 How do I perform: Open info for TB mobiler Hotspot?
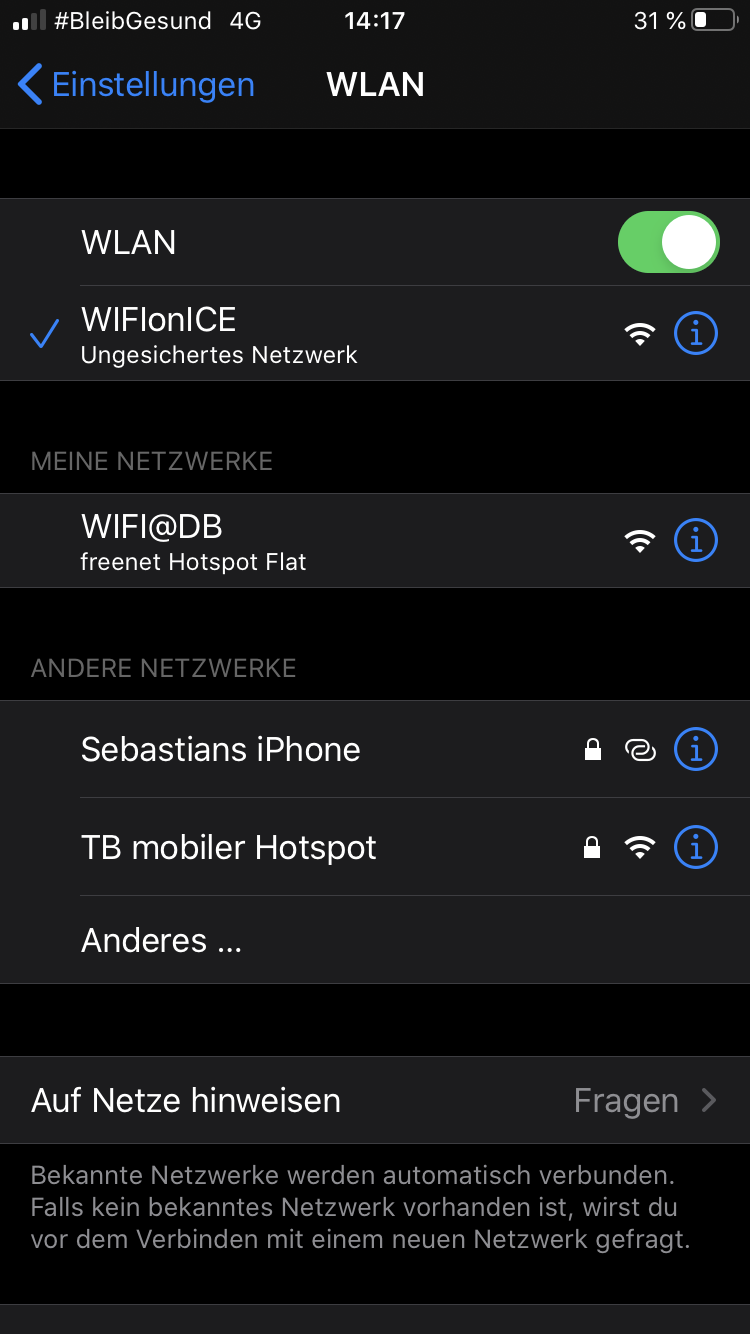(696, 848)
